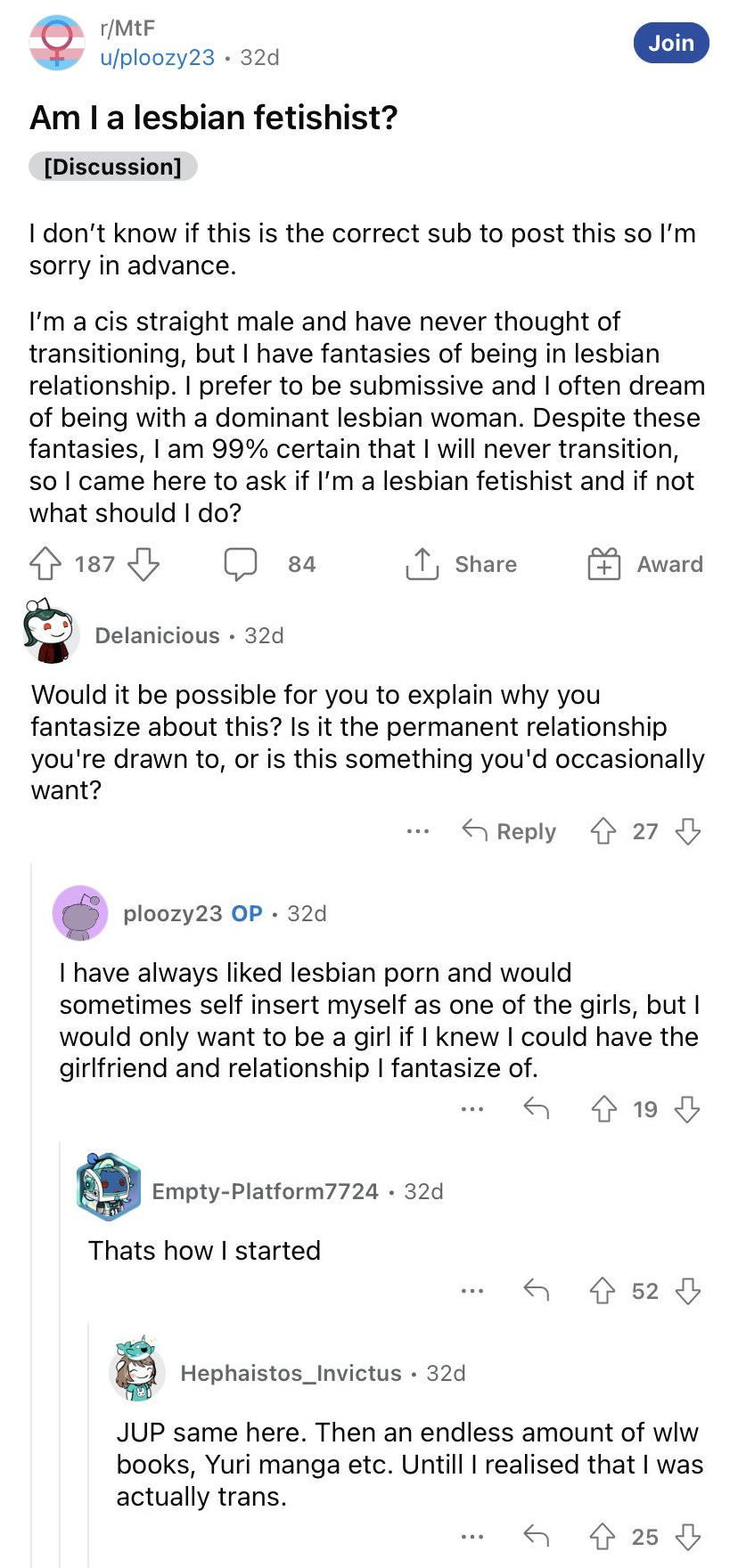Viewport: 738px width, 1568px height.
Task: Give an Award to the post
Action: click(x=645, y=564)
